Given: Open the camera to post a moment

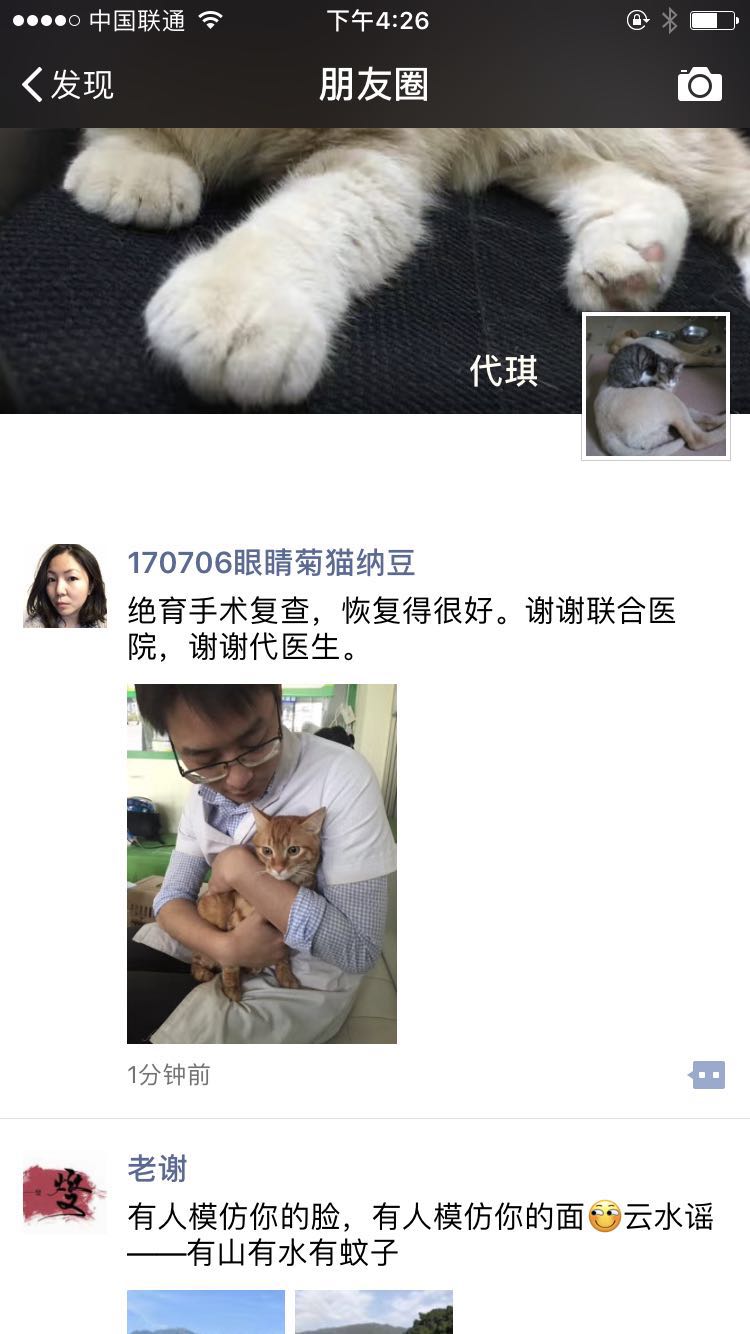Looking at the screenshot, I should 699,85.
